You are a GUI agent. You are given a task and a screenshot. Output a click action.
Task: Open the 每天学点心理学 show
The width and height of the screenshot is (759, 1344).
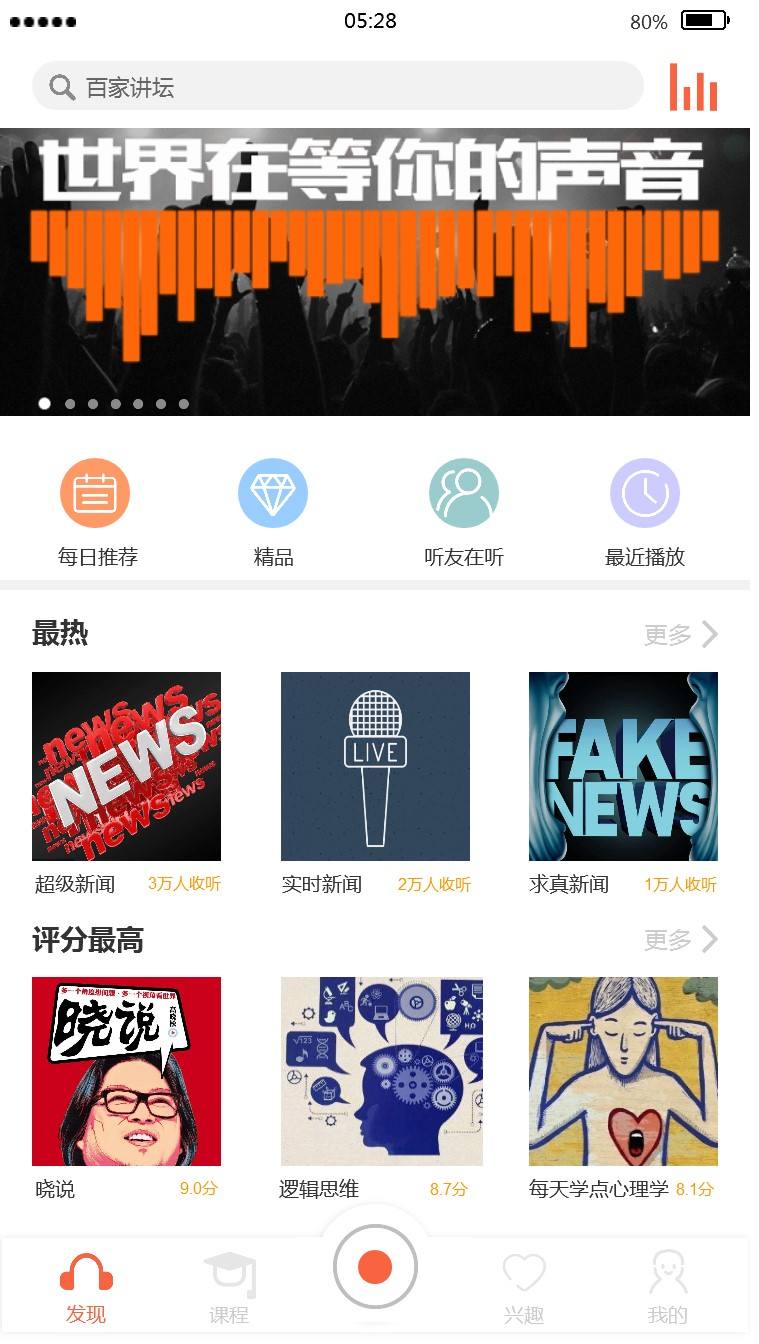click(x=623, y=1071)
